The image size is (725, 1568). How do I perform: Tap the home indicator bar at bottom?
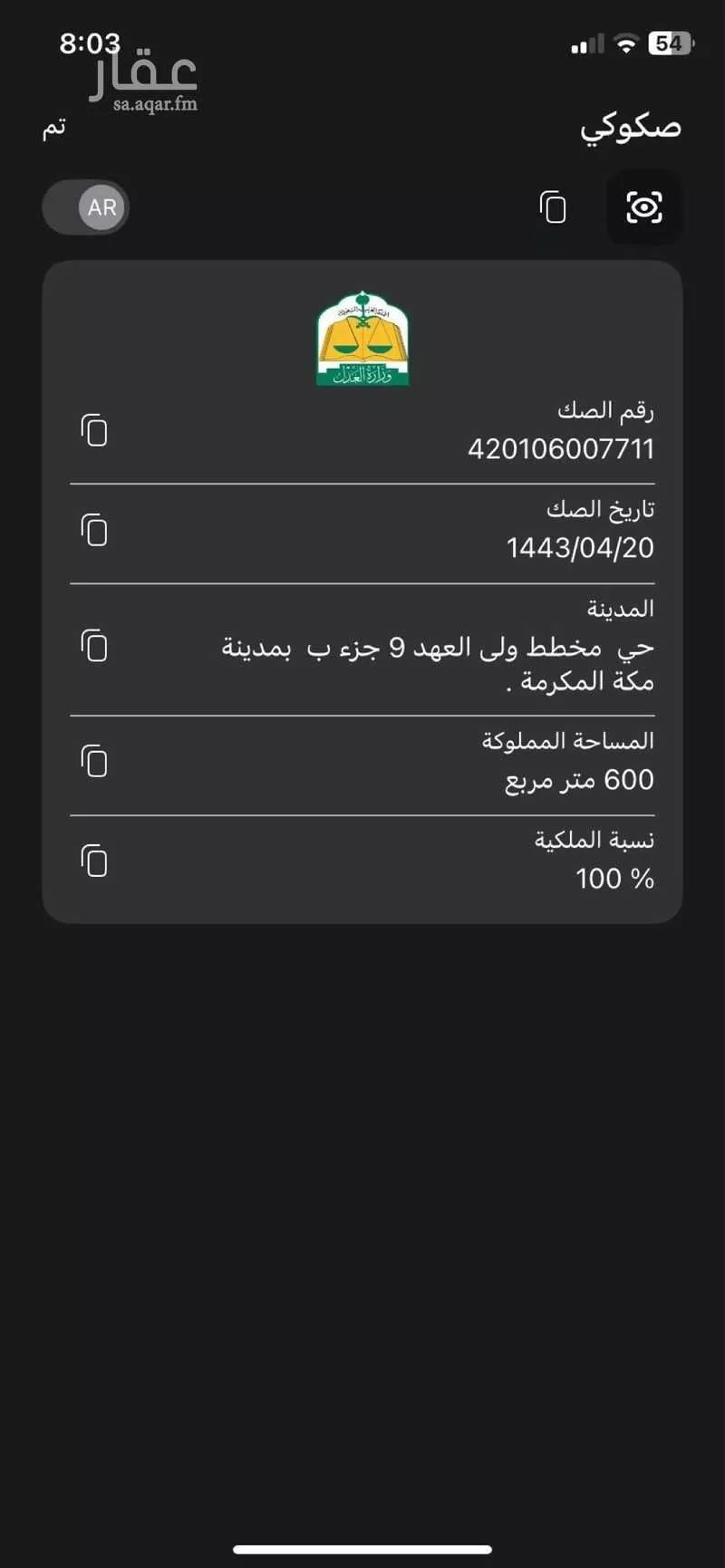pyautogui.click(x=362, y=1551)
